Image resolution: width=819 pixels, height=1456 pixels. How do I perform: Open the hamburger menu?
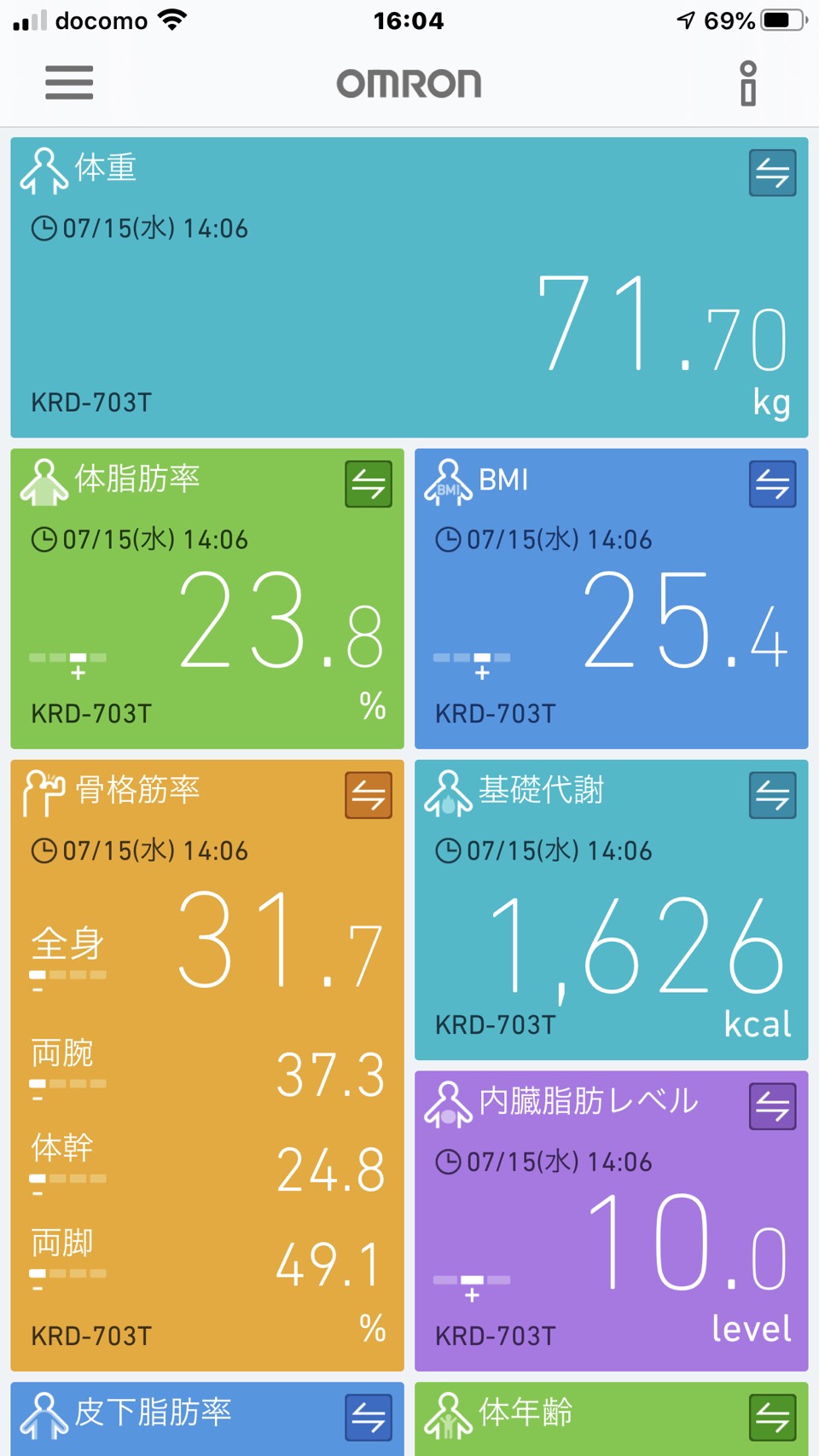(69, 83)
